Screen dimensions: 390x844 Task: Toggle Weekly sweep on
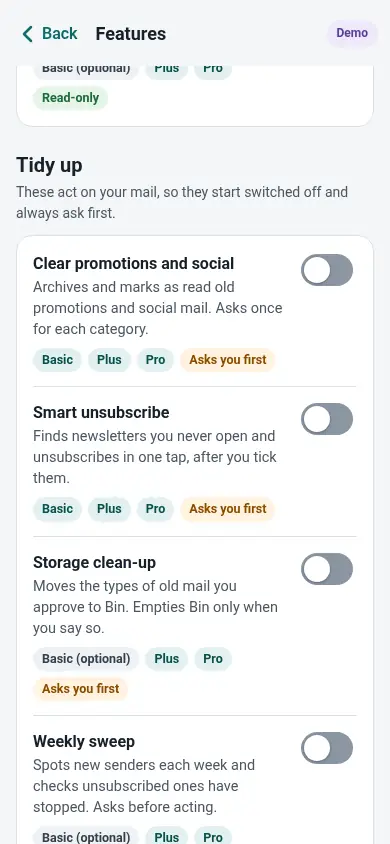click(327, 748)
